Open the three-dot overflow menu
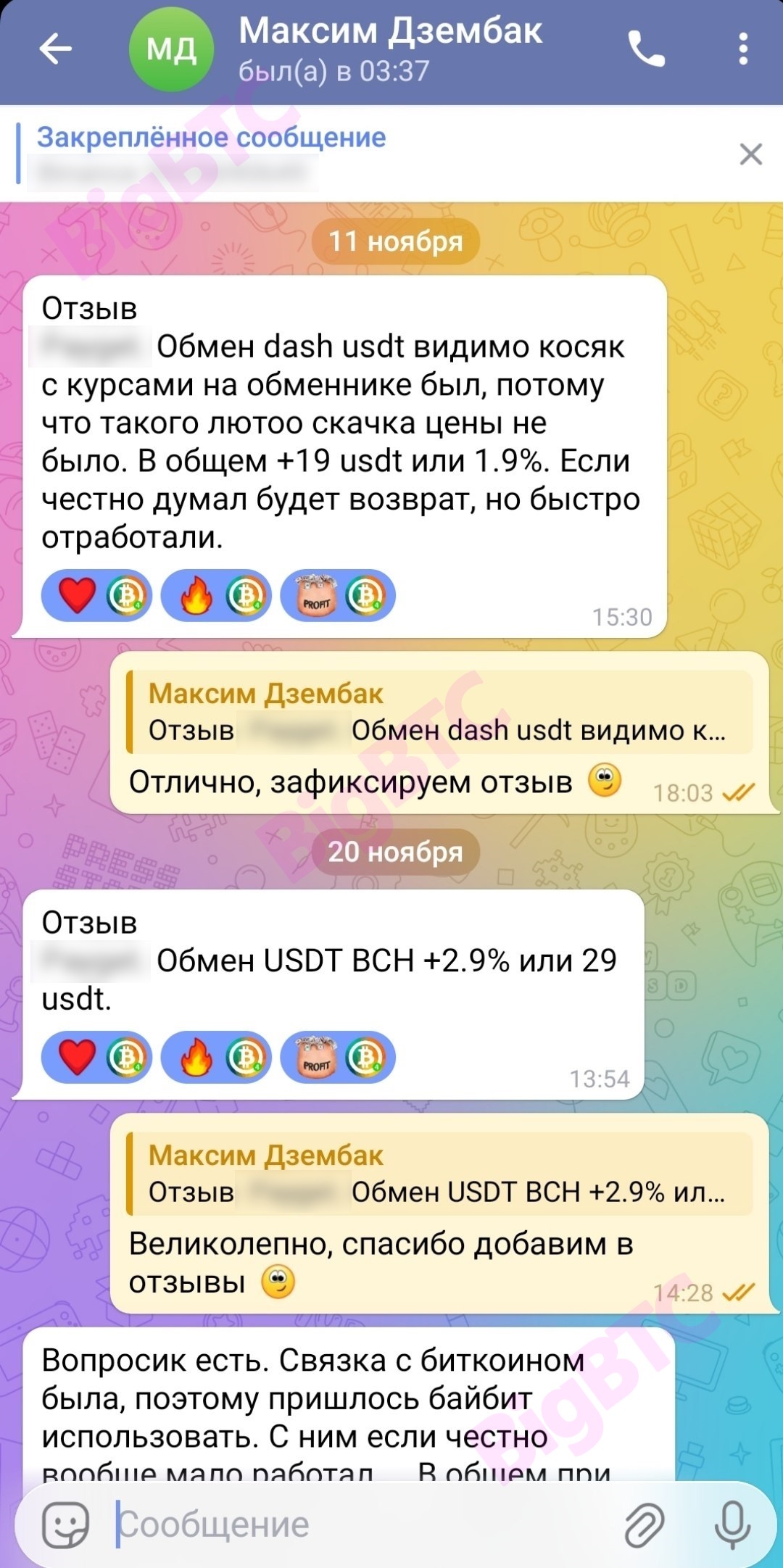 [742, 49]
